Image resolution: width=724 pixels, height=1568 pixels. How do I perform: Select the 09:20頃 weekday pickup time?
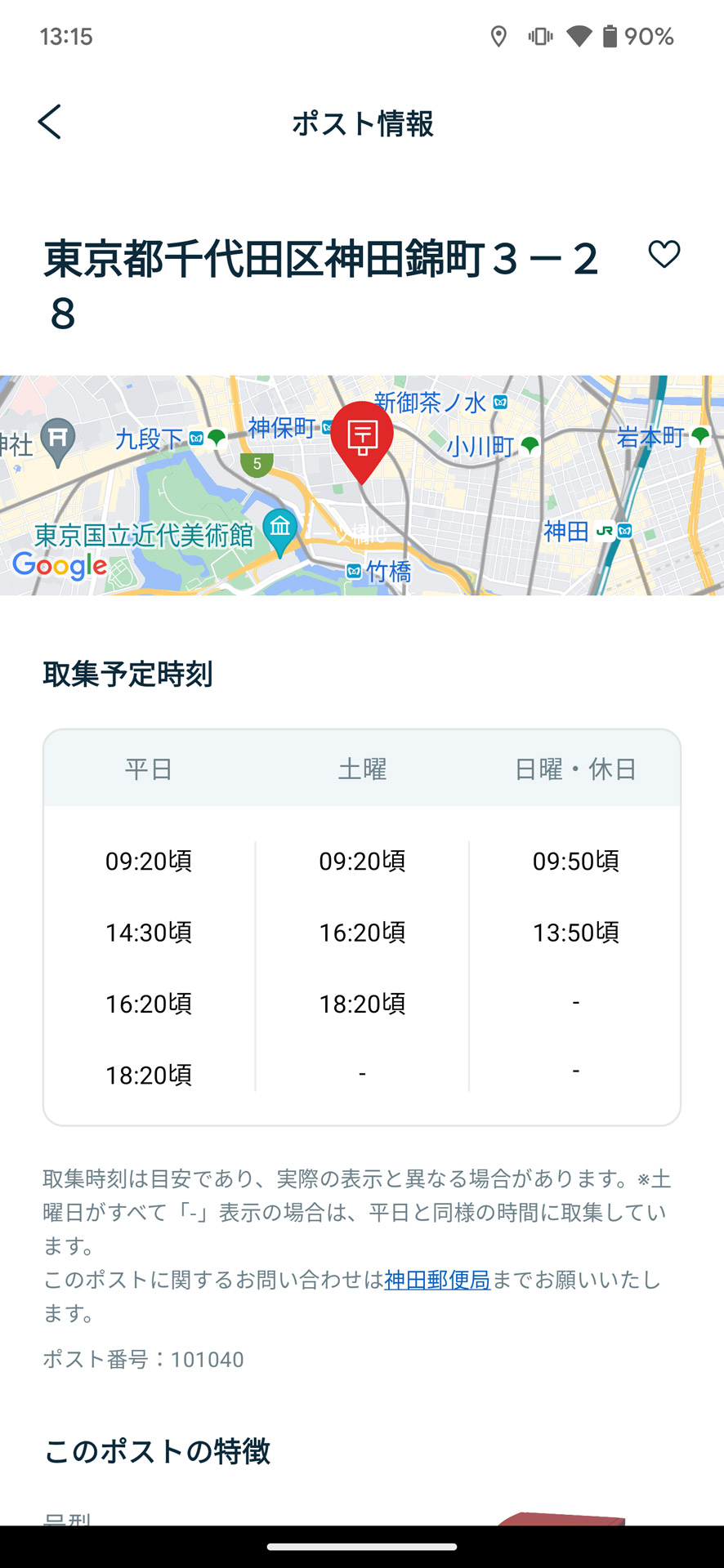point(148,861)
